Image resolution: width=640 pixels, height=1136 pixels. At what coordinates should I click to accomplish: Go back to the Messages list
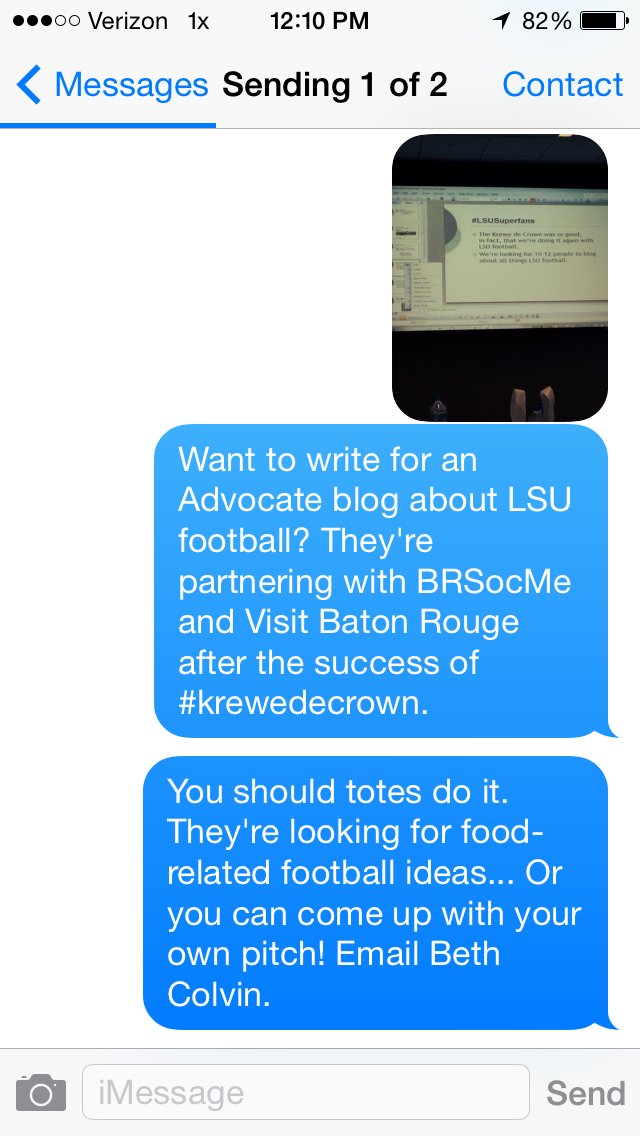pos(112,86)
